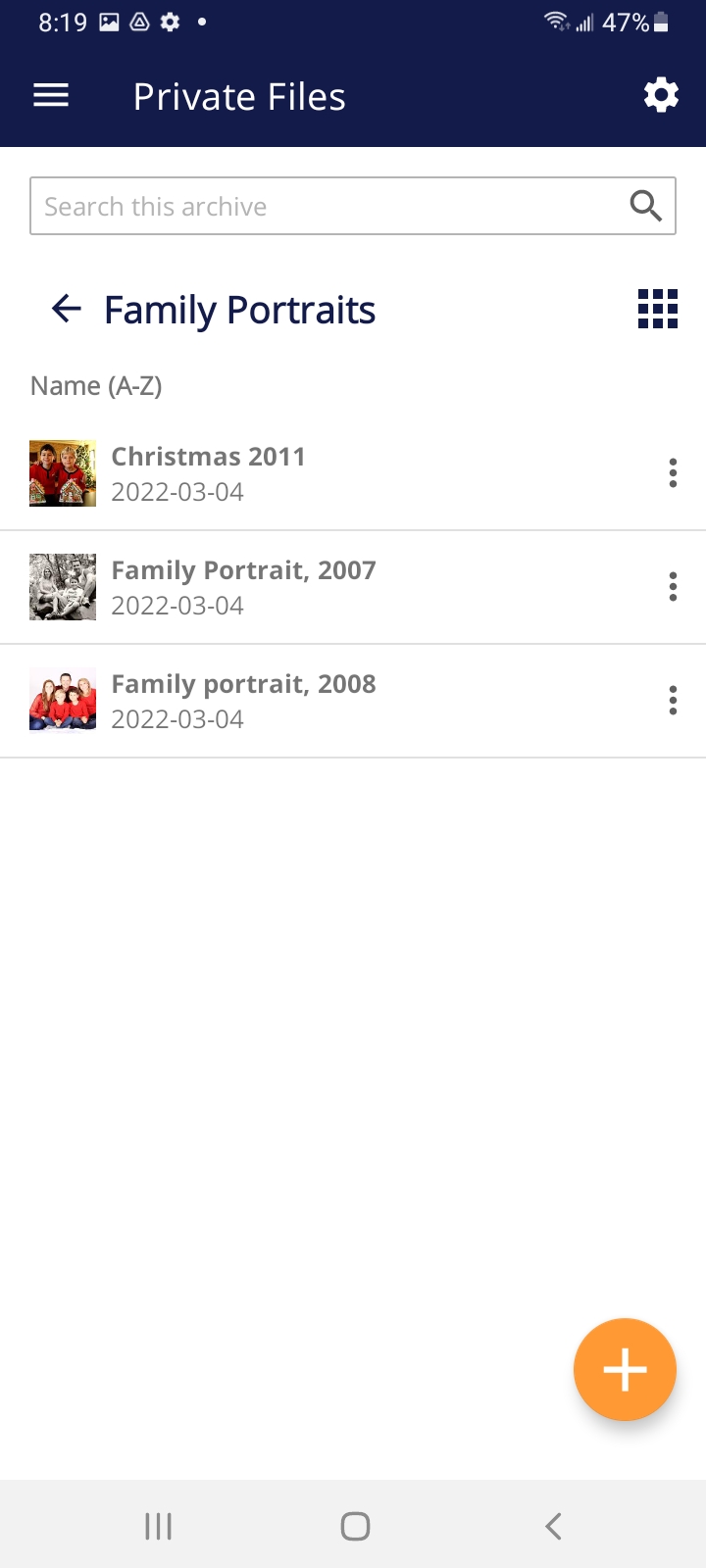Image resolution: width=706 pixels, height=1568 pixels.
Task: Open the Christmas 2011 photo
Action: 208,473
